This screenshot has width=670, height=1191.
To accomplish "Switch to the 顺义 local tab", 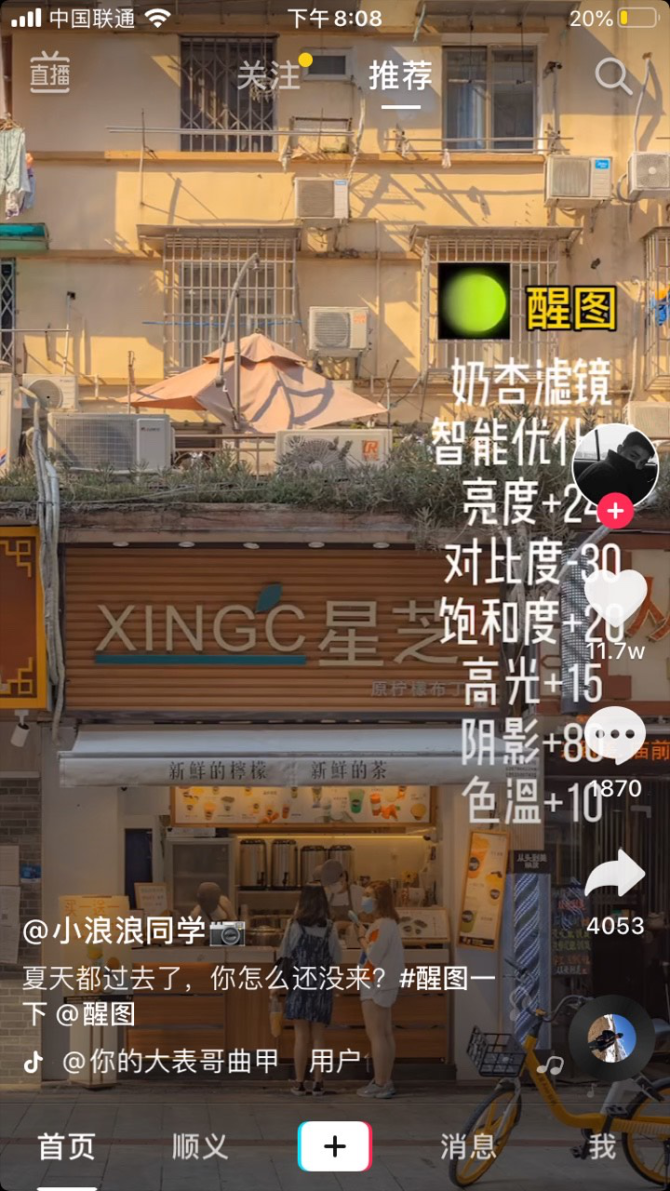I will (x=200, y=1146).
